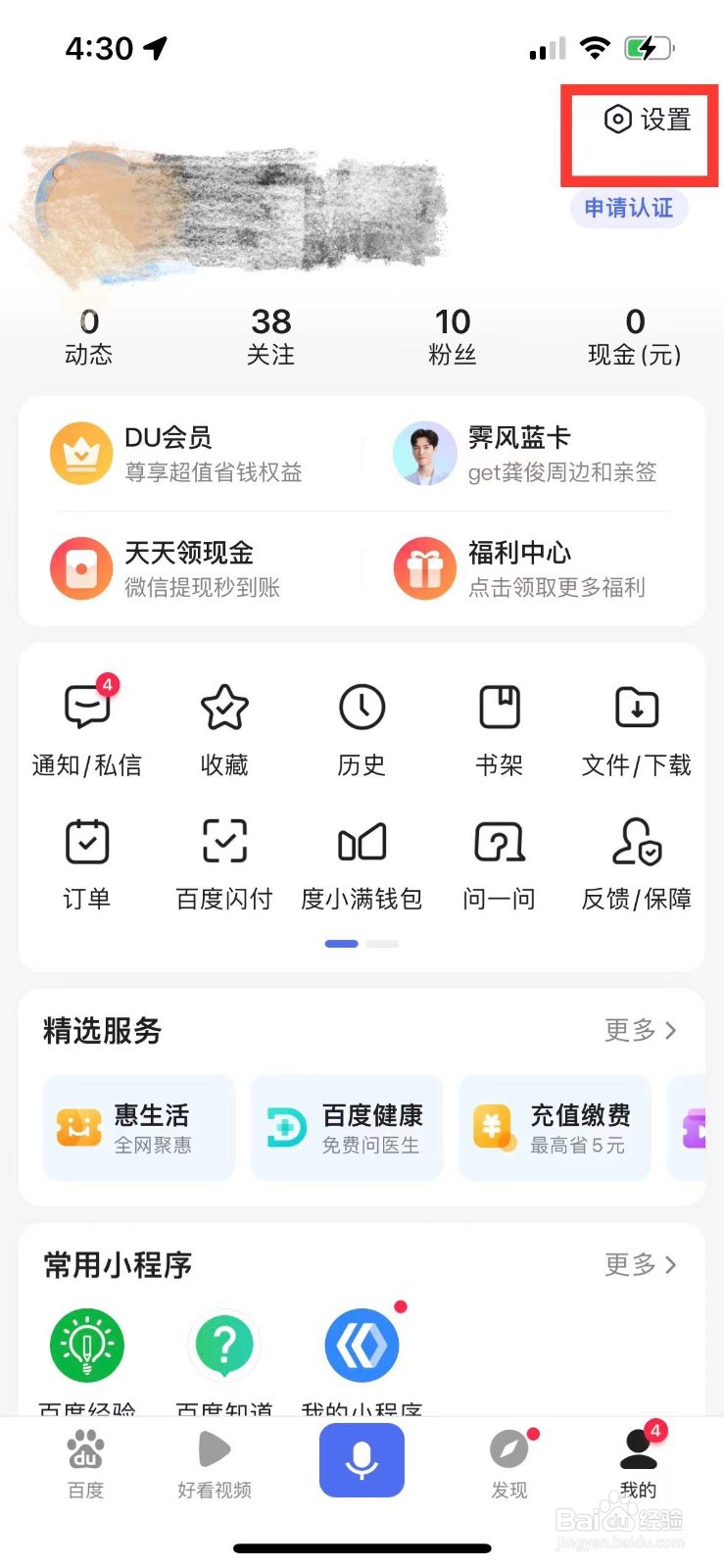Open the 百度健康 service card
The height and width of the screenshot is (1568, 724).
[x=347, y=1128]
